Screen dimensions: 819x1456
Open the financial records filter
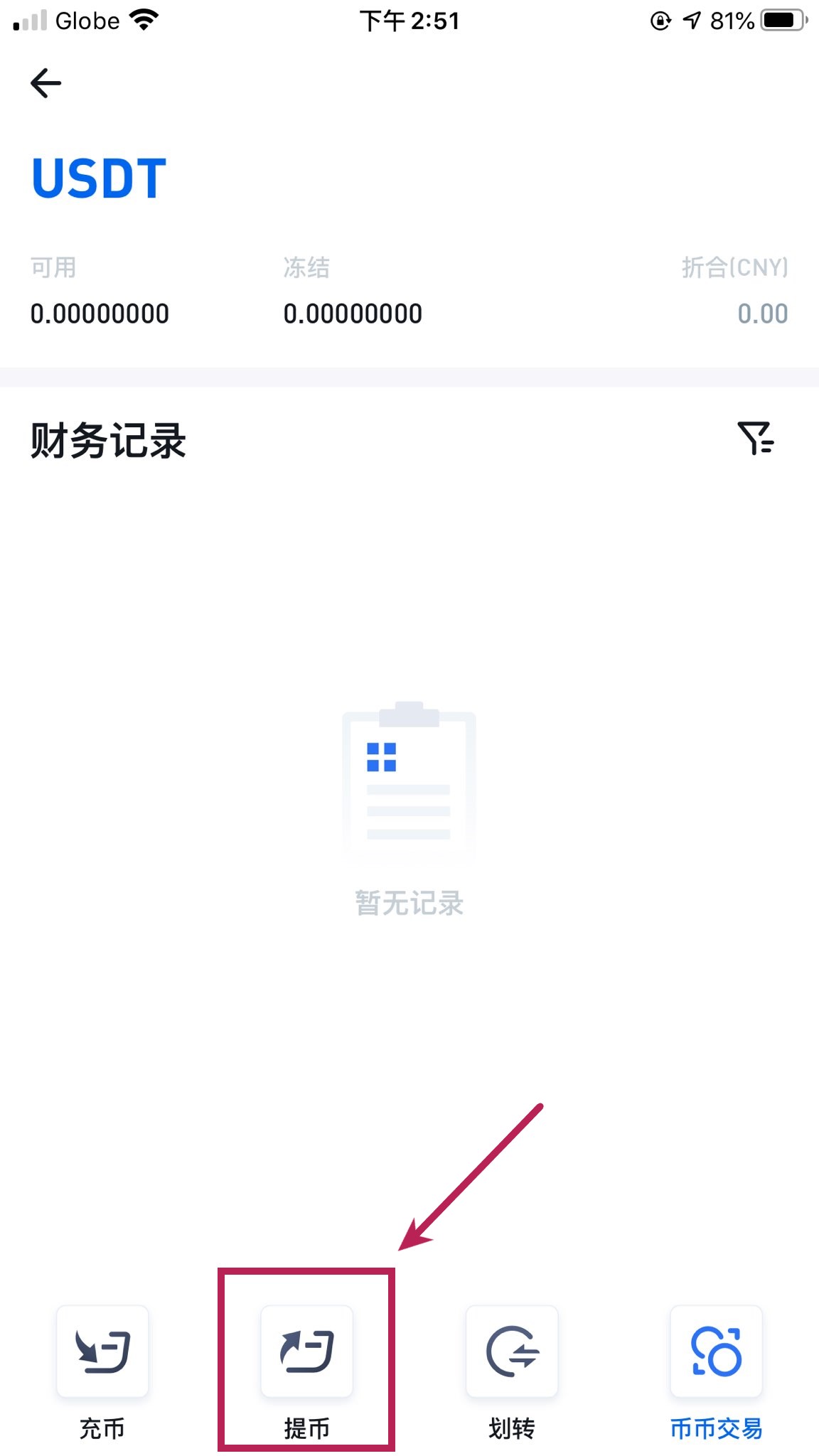755,438
